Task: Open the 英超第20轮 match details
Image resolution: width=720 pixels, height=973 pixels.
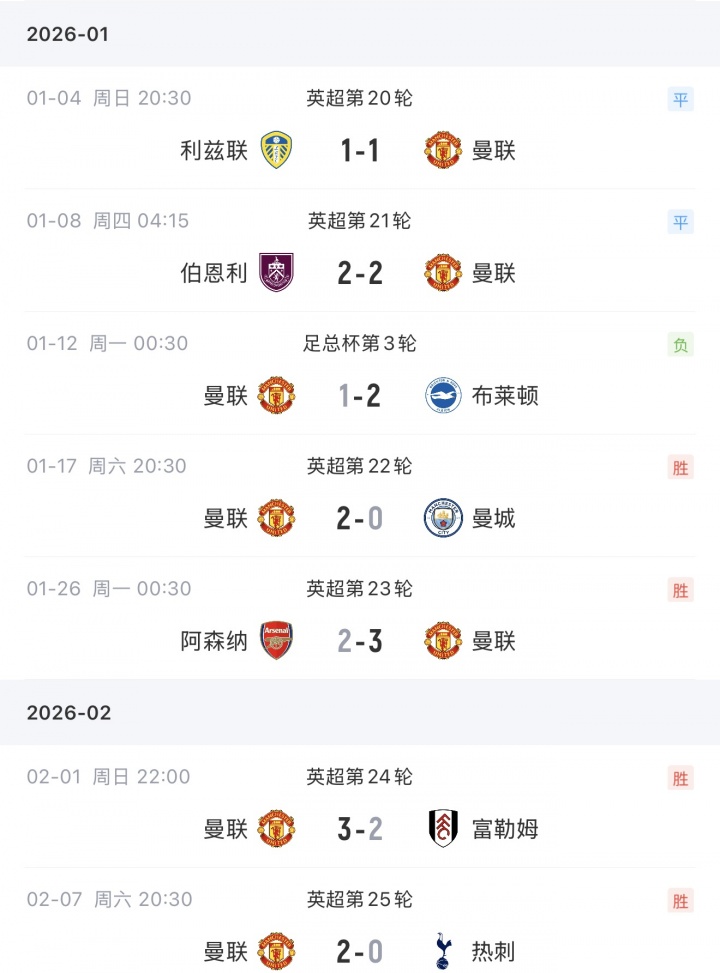Action: (360, 98)
